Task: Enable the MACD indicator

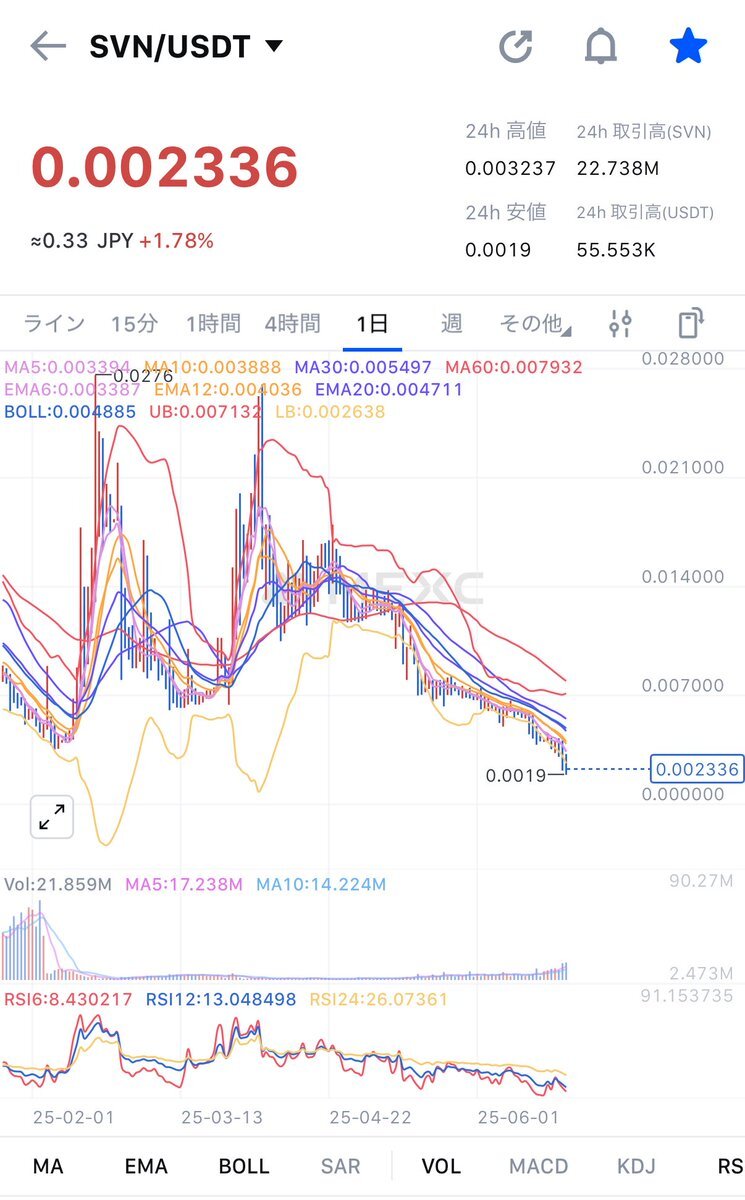Action: (538, 1166)
